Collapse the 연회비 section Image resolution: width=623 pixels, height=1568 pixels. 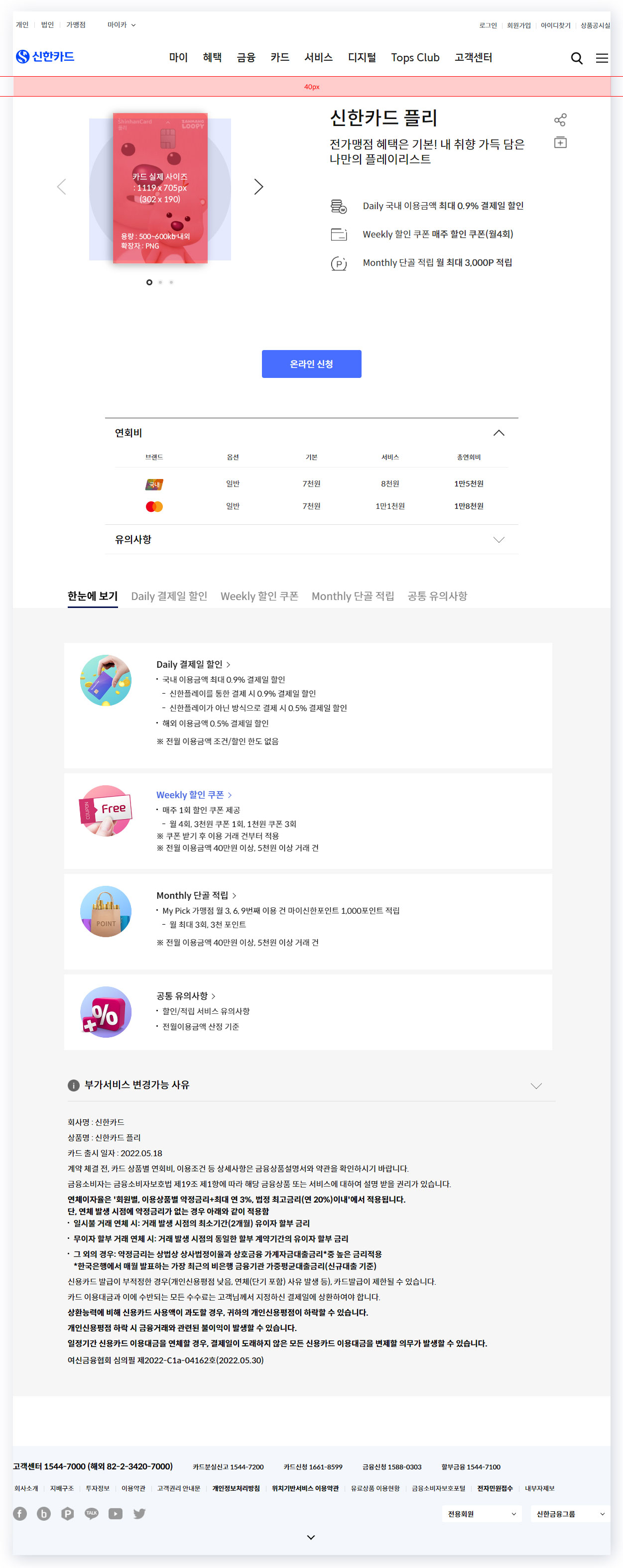coord(498,432)
